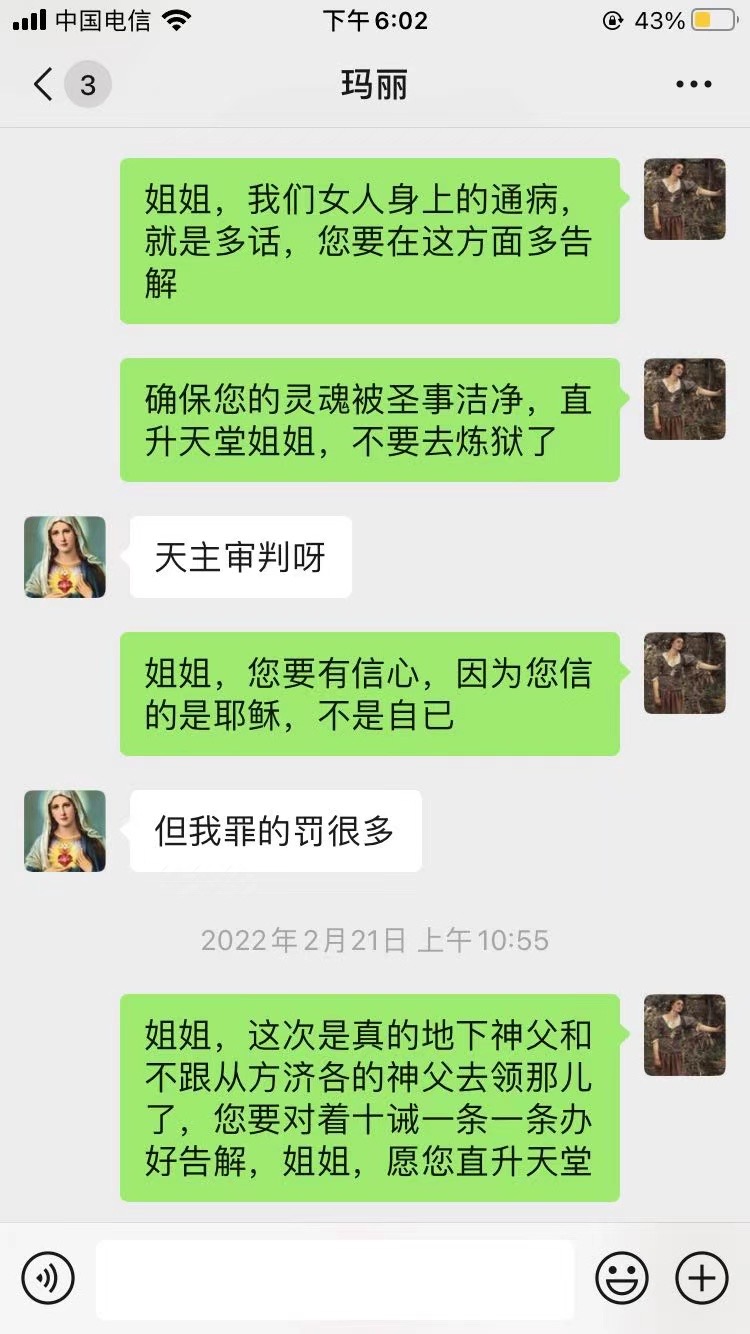Open the chat details overflow menu
Image resolution: width=750 pixels, height=1334 pixels.
click(x=693, y=85)
